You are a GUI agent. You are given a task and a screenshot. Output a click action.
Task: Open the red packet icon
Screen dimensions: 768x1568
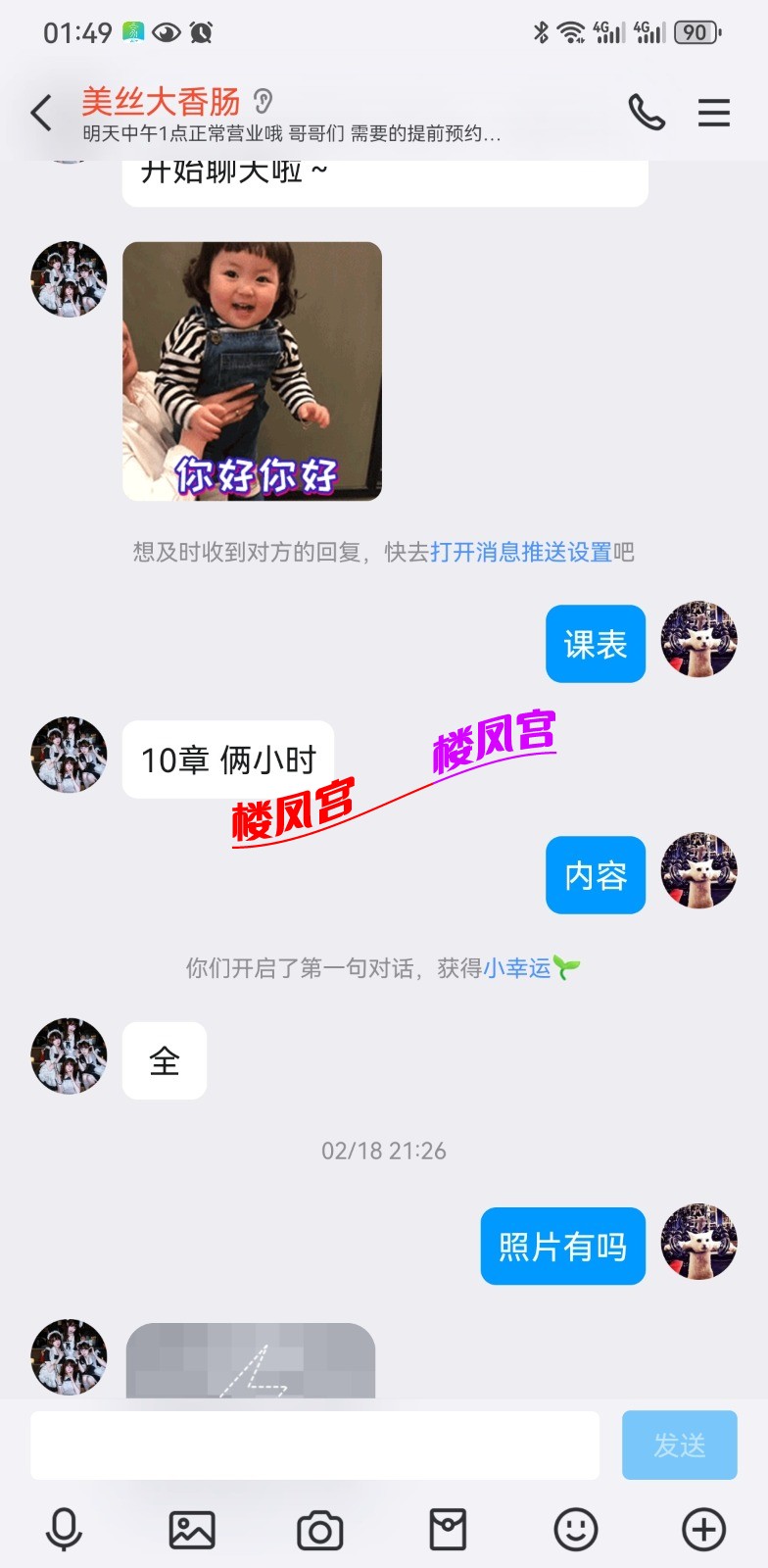448,1529
